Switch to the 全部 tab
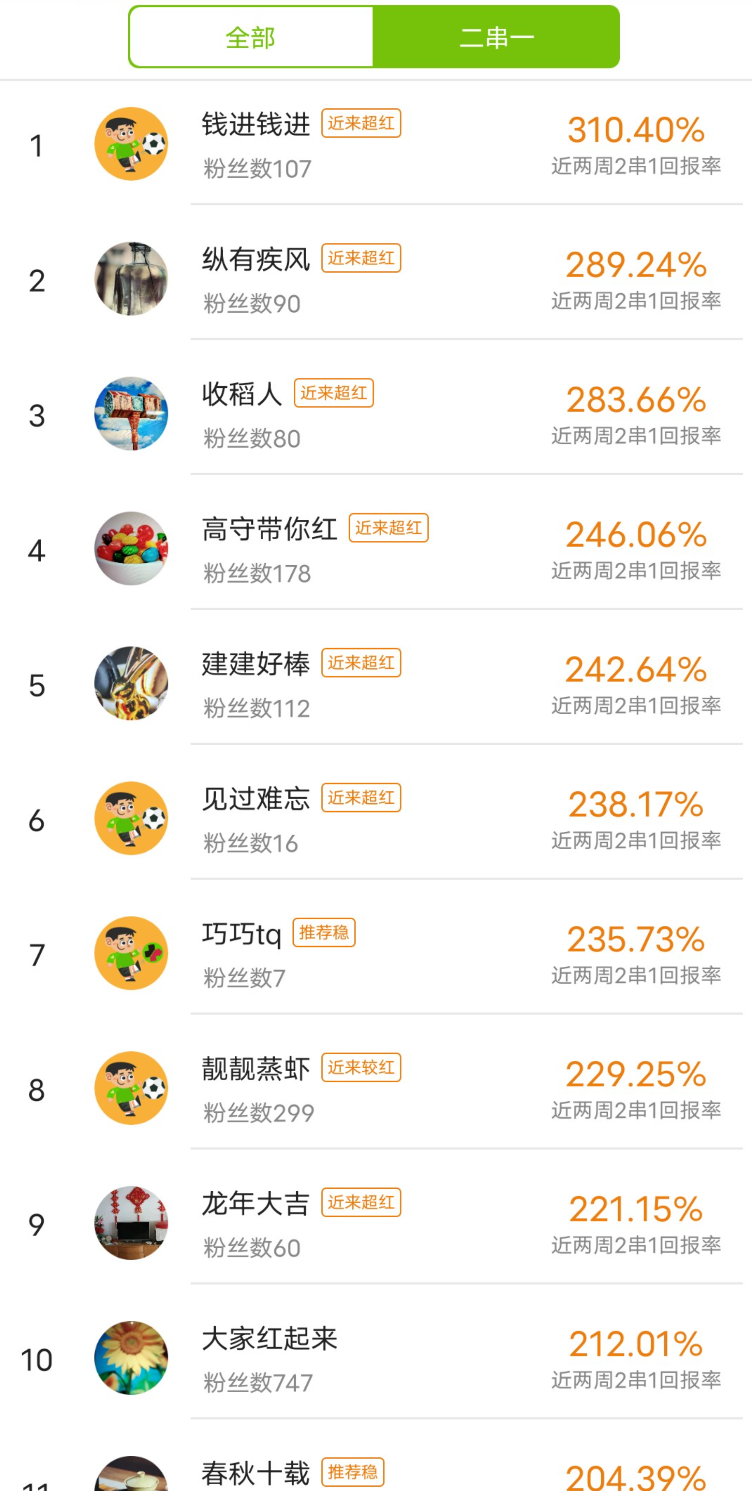752x1491 pixels. pyautogui.click(x=251, y=38)
